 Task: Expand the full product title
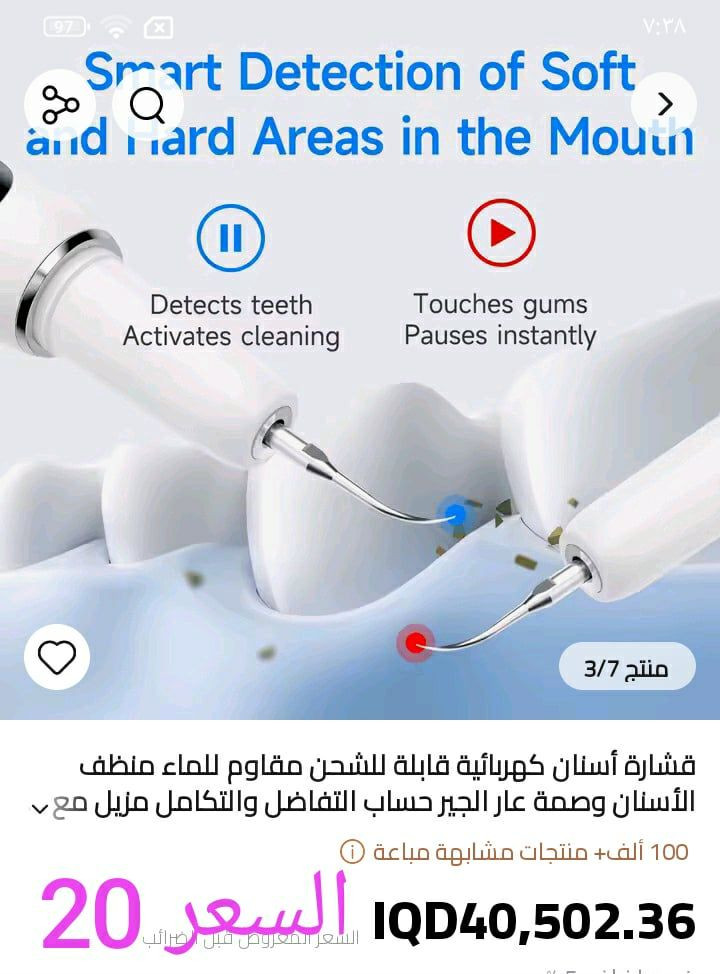click(40, 808)
